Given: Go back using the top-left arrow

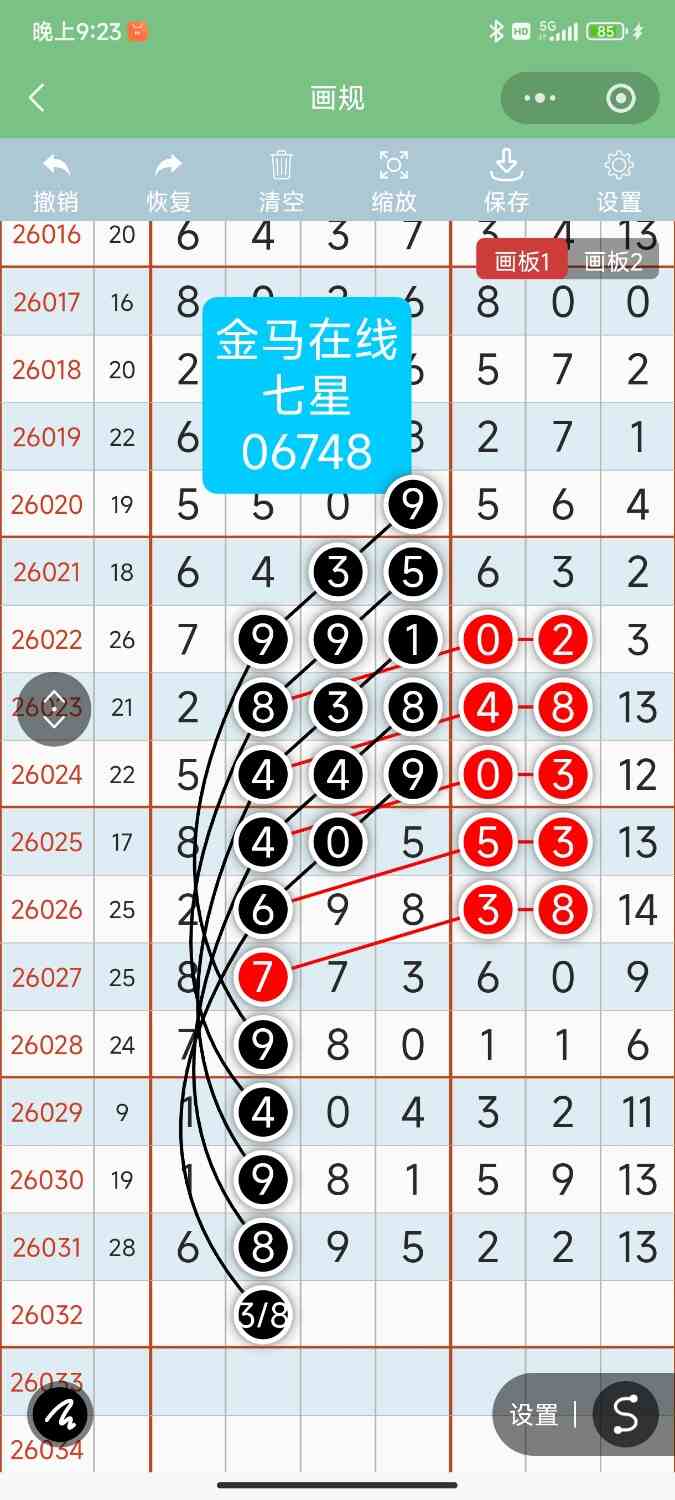Looking at the screenshot, I should click(37, 98).
